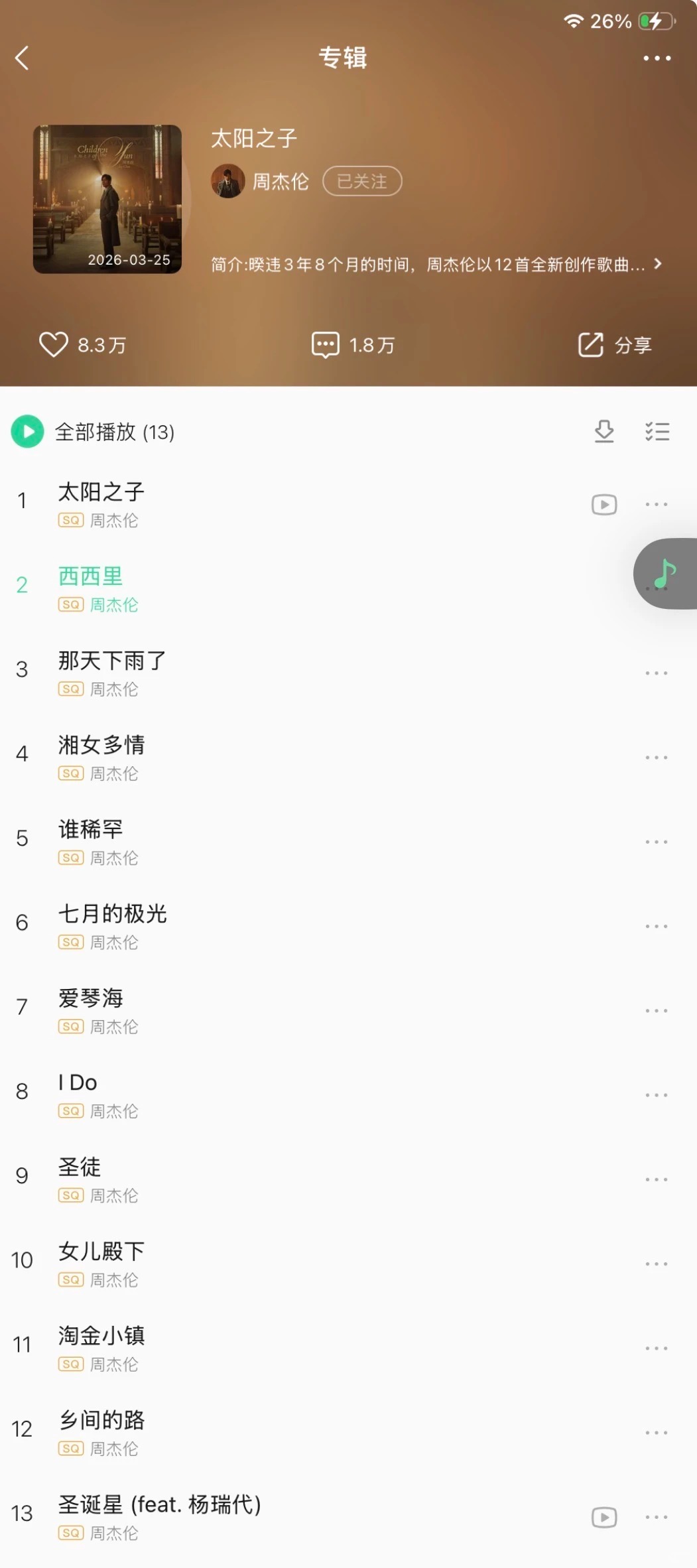Open the multi-select list icon
The width and height of the screenshot is (697, 1568).
pyautogui.click(x=657, y=432)
